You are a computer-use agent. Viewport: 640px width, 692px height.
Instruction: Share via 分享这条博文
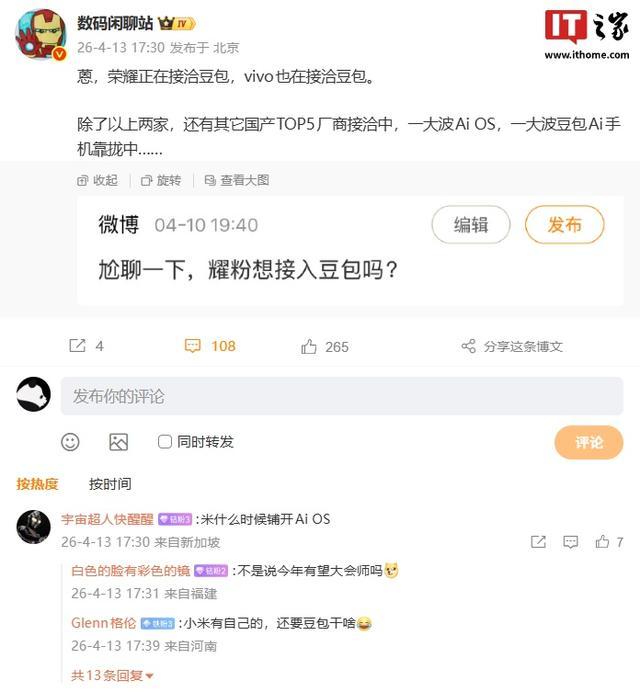pyautogui.click(x=512, y=346)
